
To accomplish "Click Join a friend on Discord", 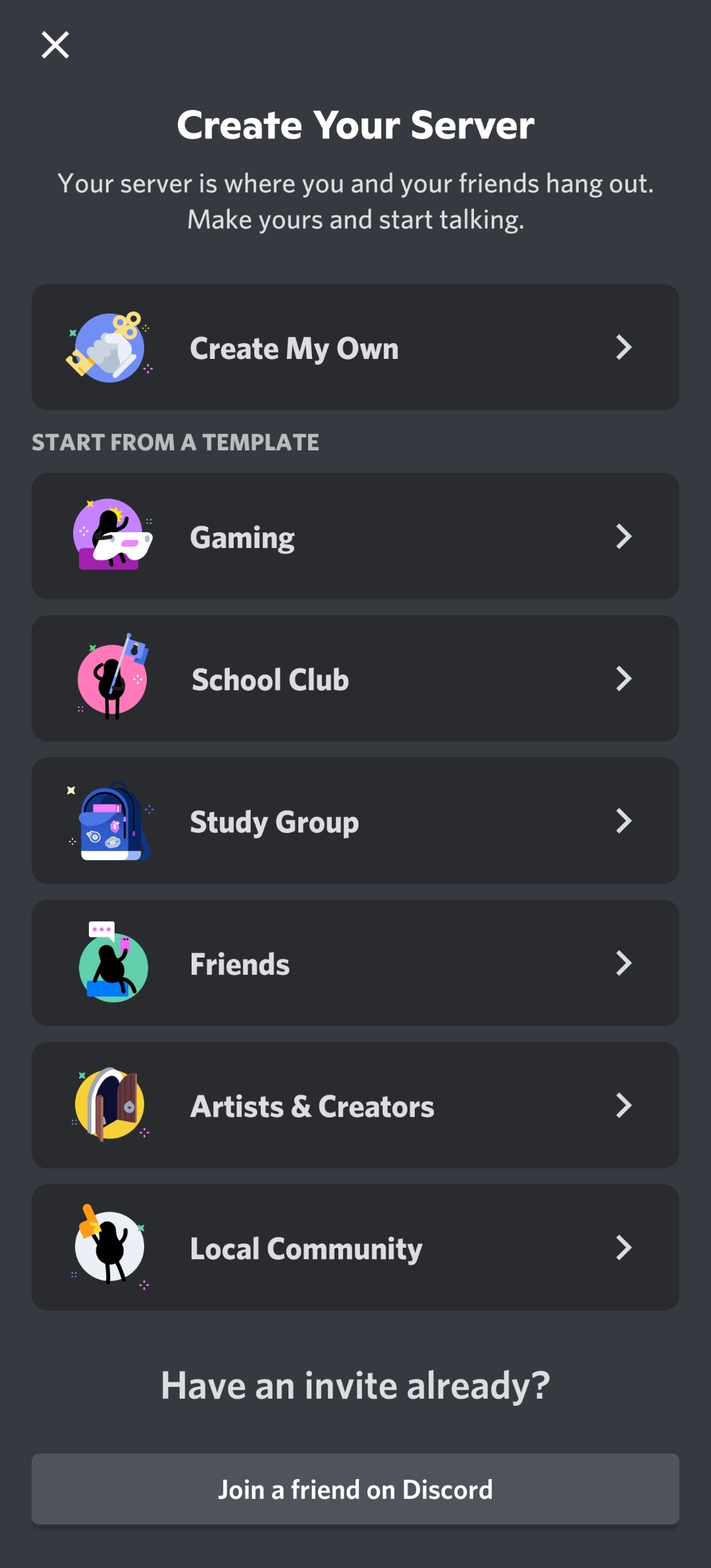I will coord(355,1488).
